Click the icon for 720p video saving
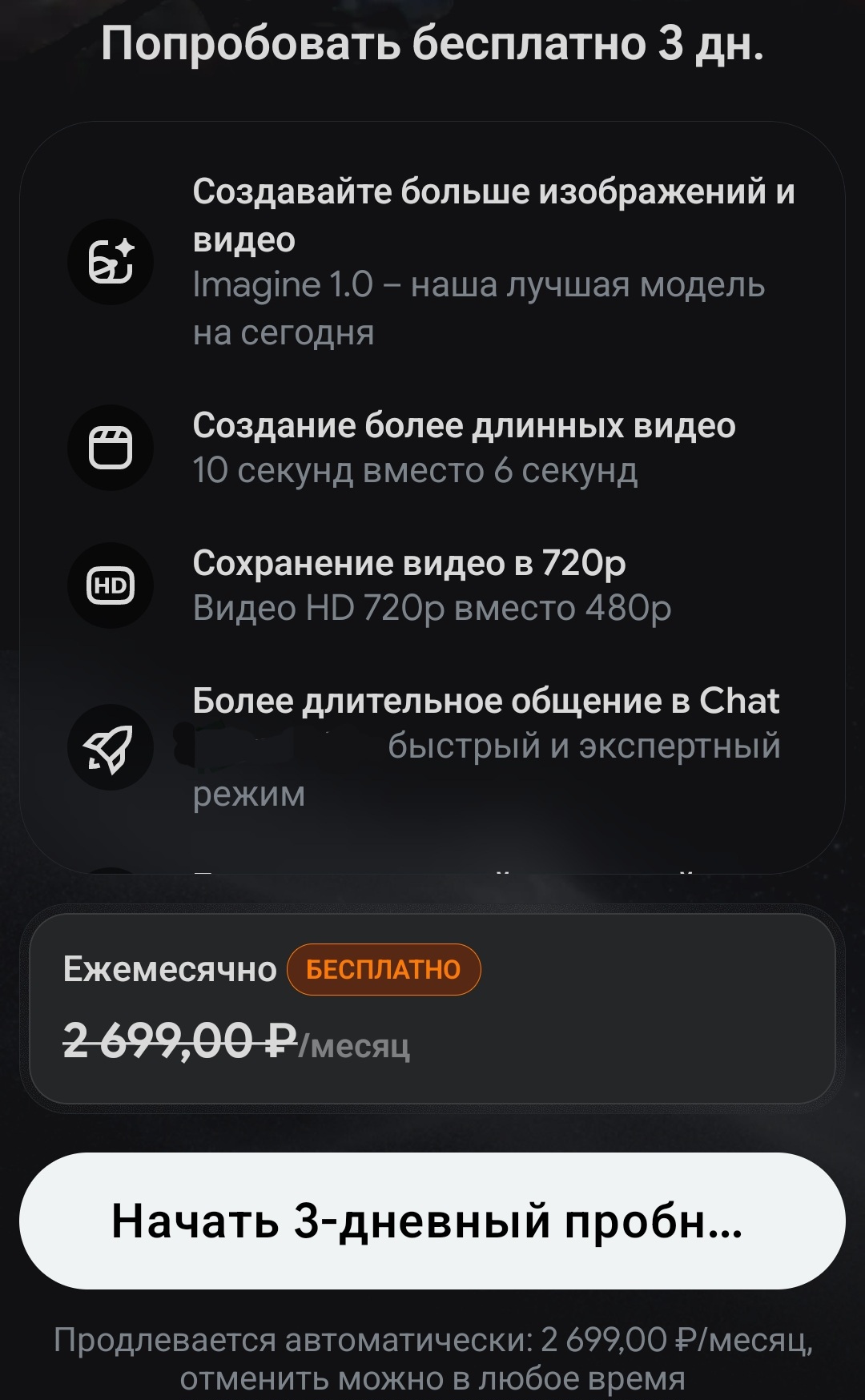The width and height of the screenshot is (865, 1400). pos(112,585)
